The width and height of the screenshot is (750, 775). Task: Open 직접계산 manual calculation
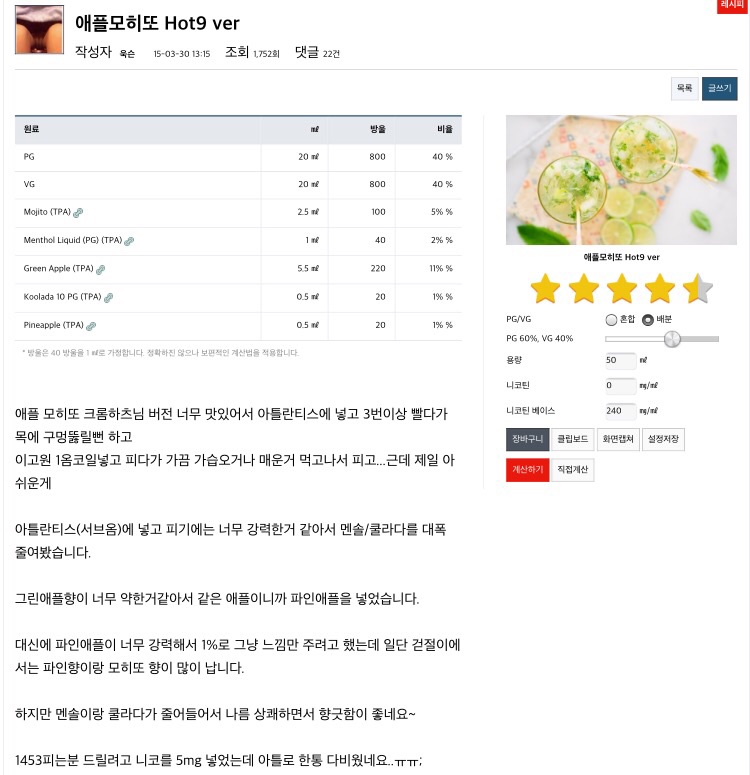(573, 469)
